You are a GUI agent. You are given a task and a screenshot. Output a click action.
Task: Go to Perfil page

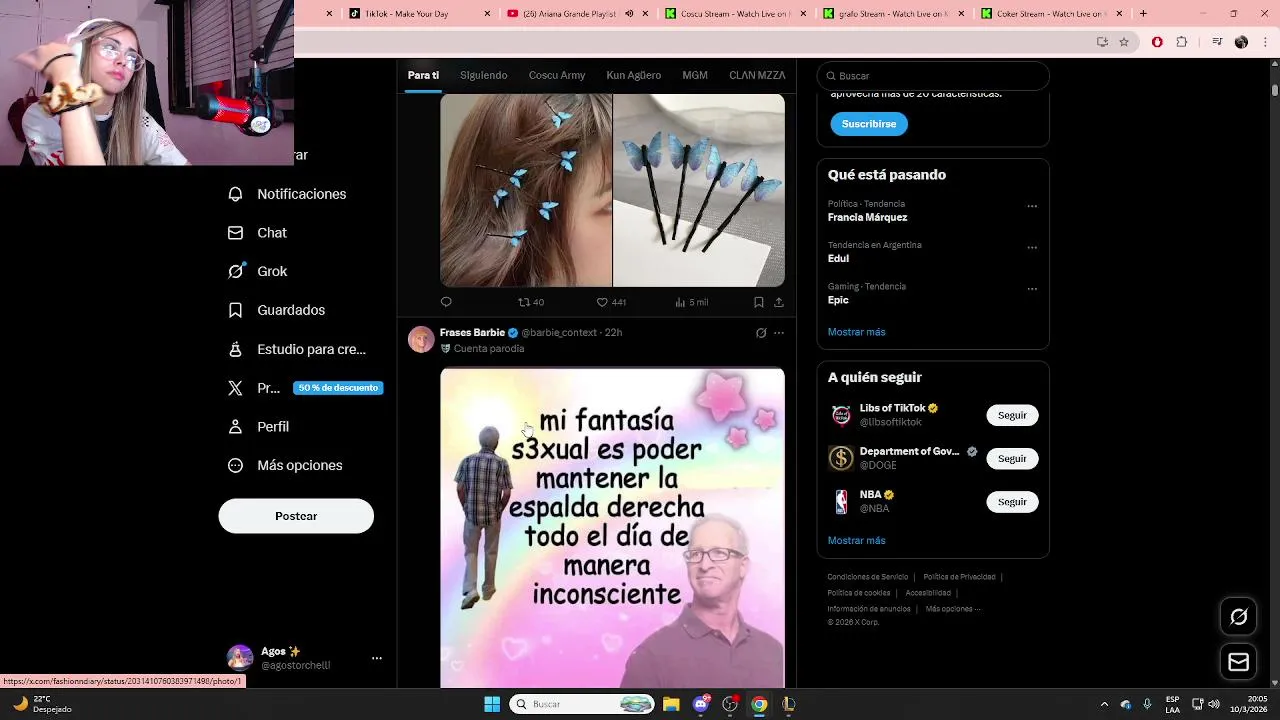point(272,427)
